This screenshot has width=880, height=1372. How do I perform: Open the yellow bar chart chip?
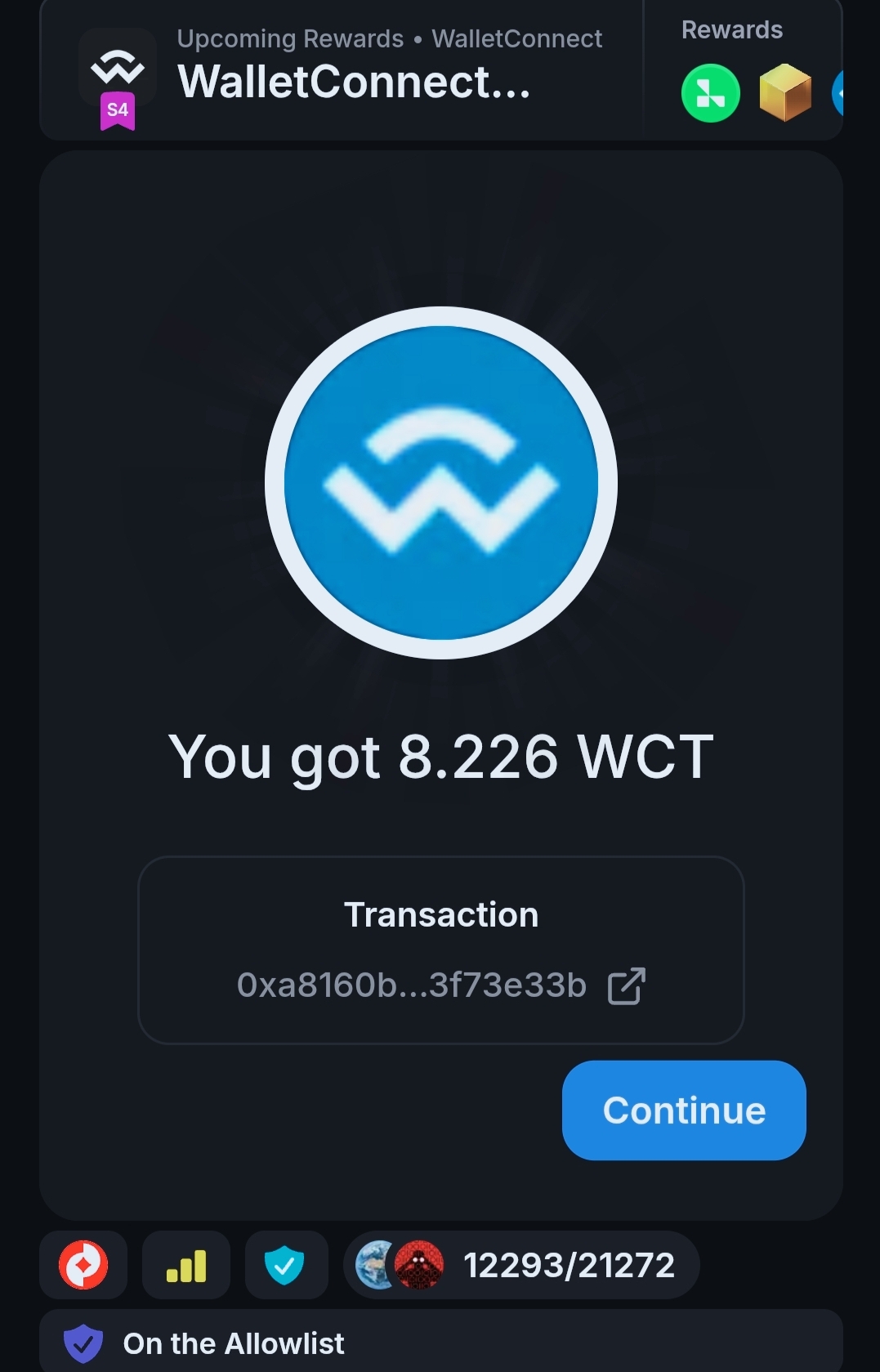[186, 1265]
